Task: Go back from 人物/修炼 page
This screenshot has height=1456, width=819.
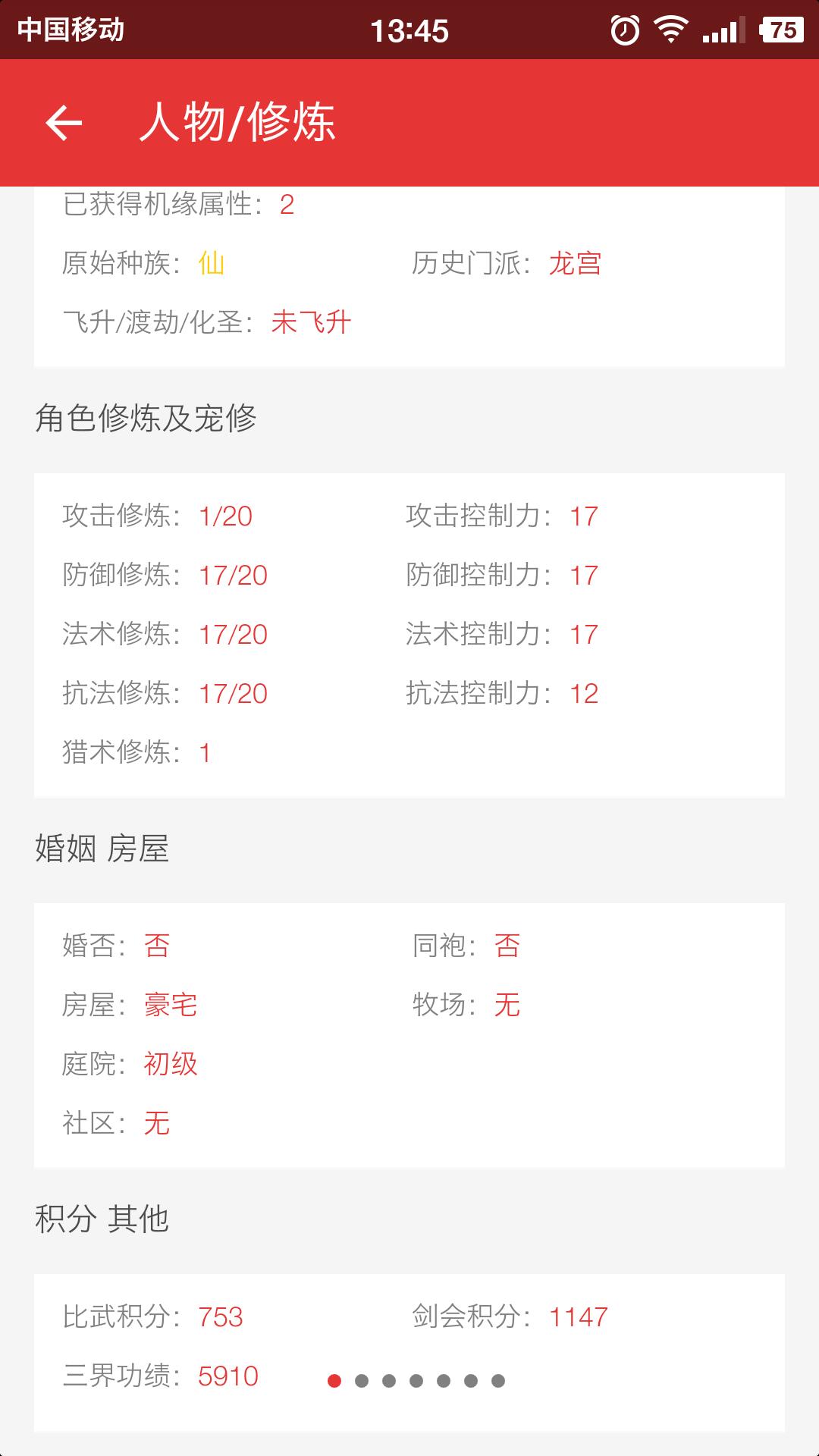Action: 64,123
